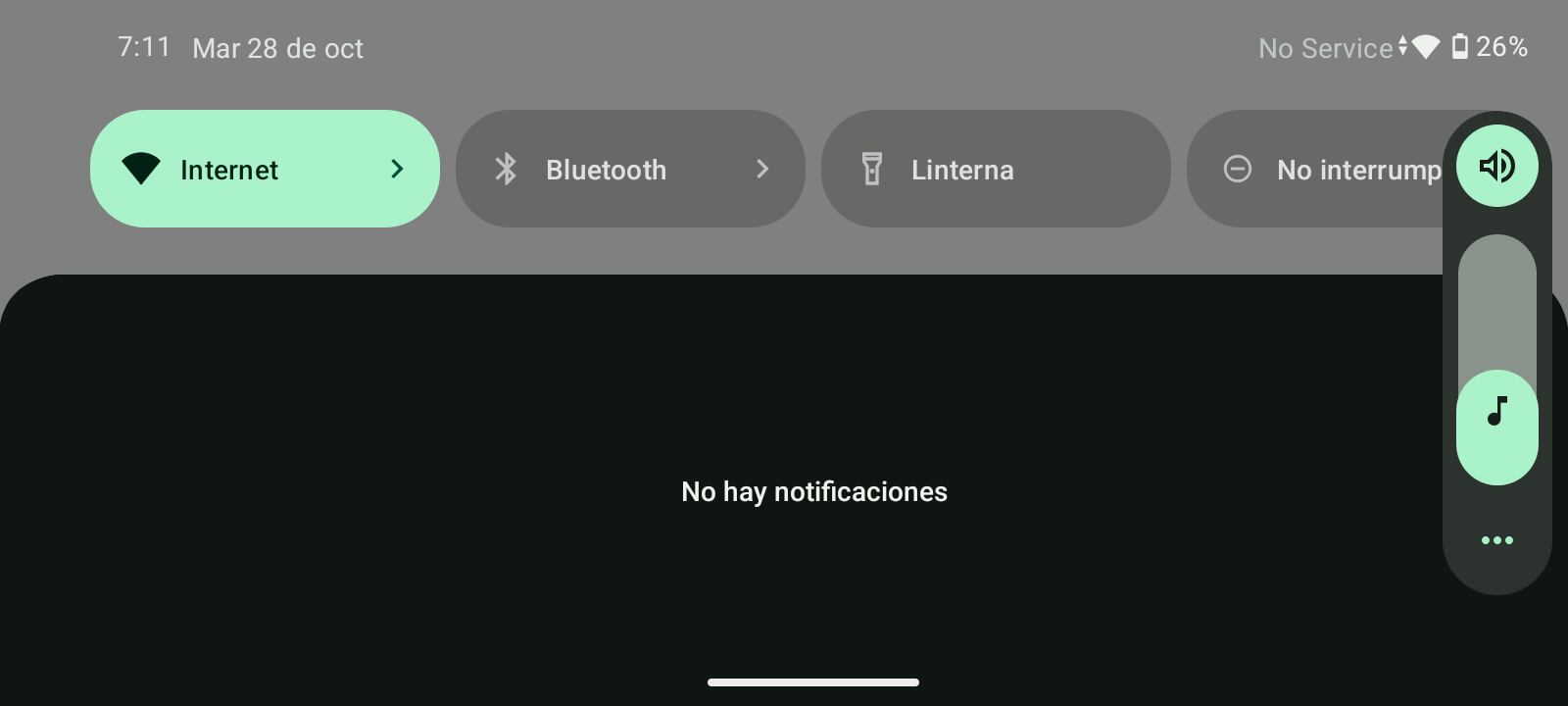The height and width of the screenshot is (706, 1568).
Task: Tap the speaker icon to change ringer mode
Action: [x=1496, y=166]
